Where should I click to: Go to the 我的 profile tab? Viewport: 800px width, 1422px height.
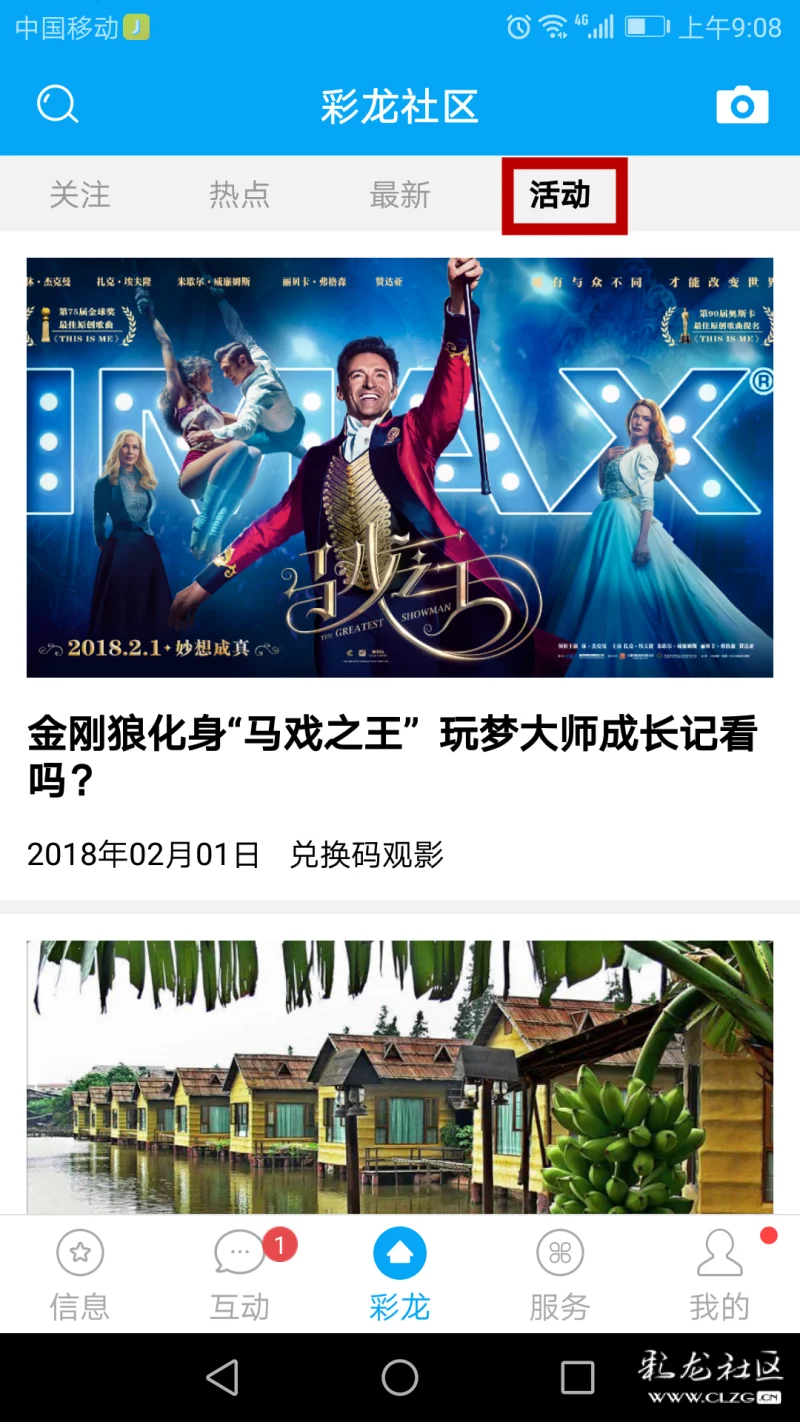click(720, 1274)
